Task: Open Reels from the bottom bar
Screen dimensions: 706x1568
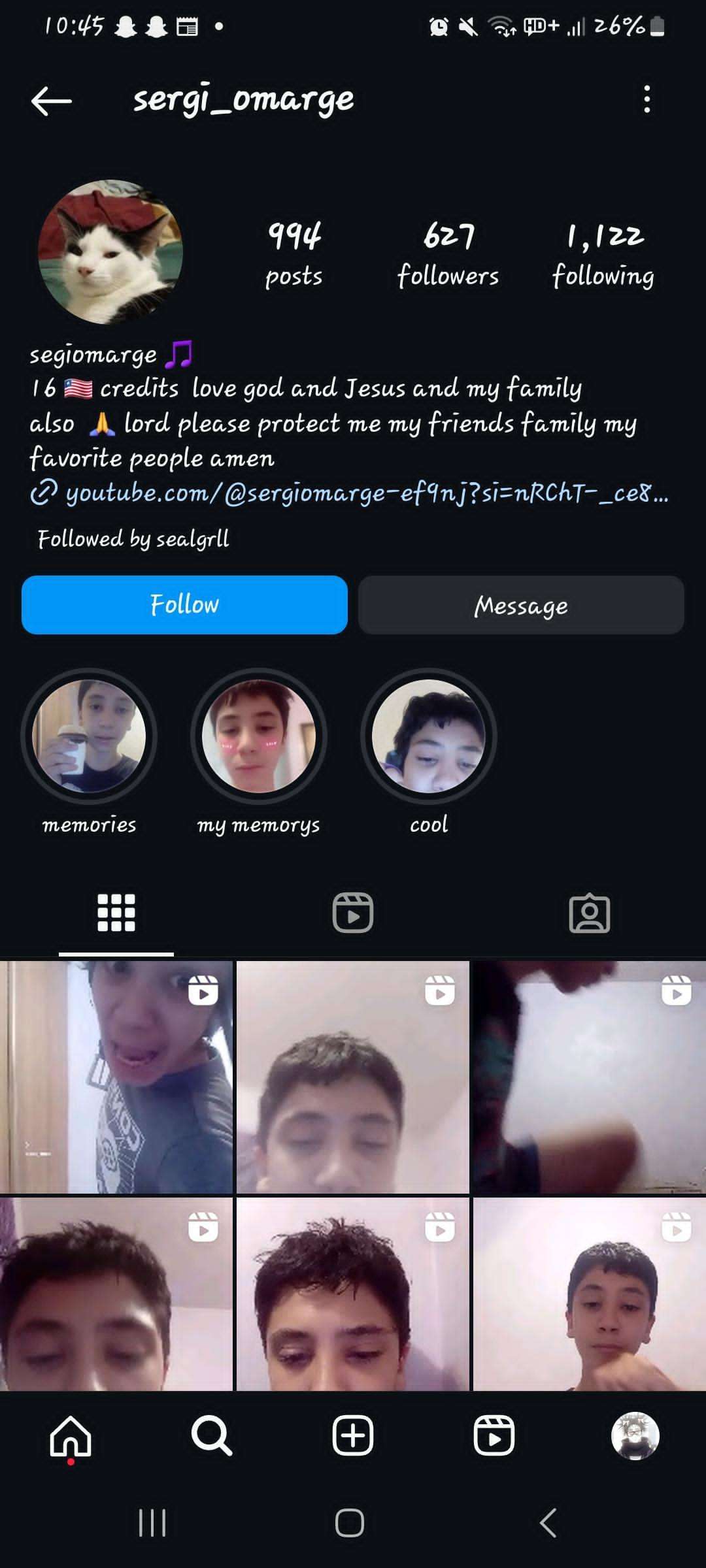Action: click(494, 1436)
